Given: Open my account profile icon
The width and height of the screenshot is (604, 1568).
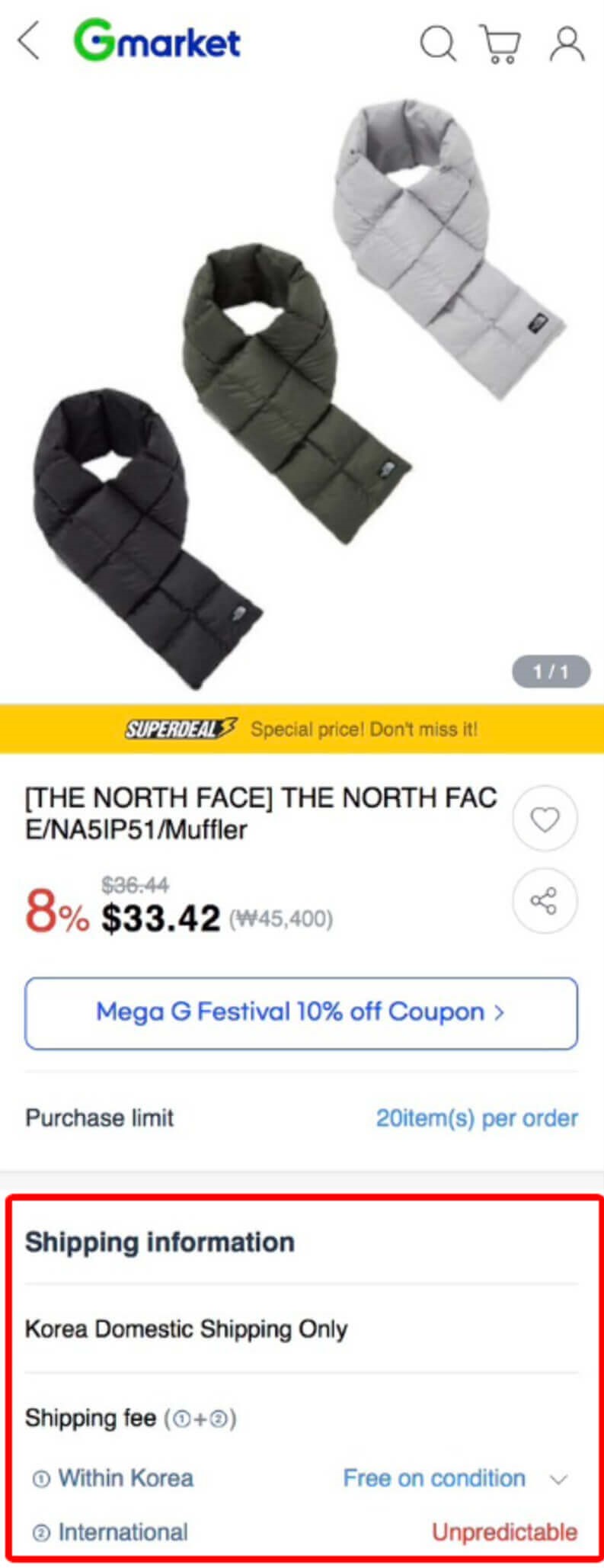Looking at the screenshot, I should [567, 43].
